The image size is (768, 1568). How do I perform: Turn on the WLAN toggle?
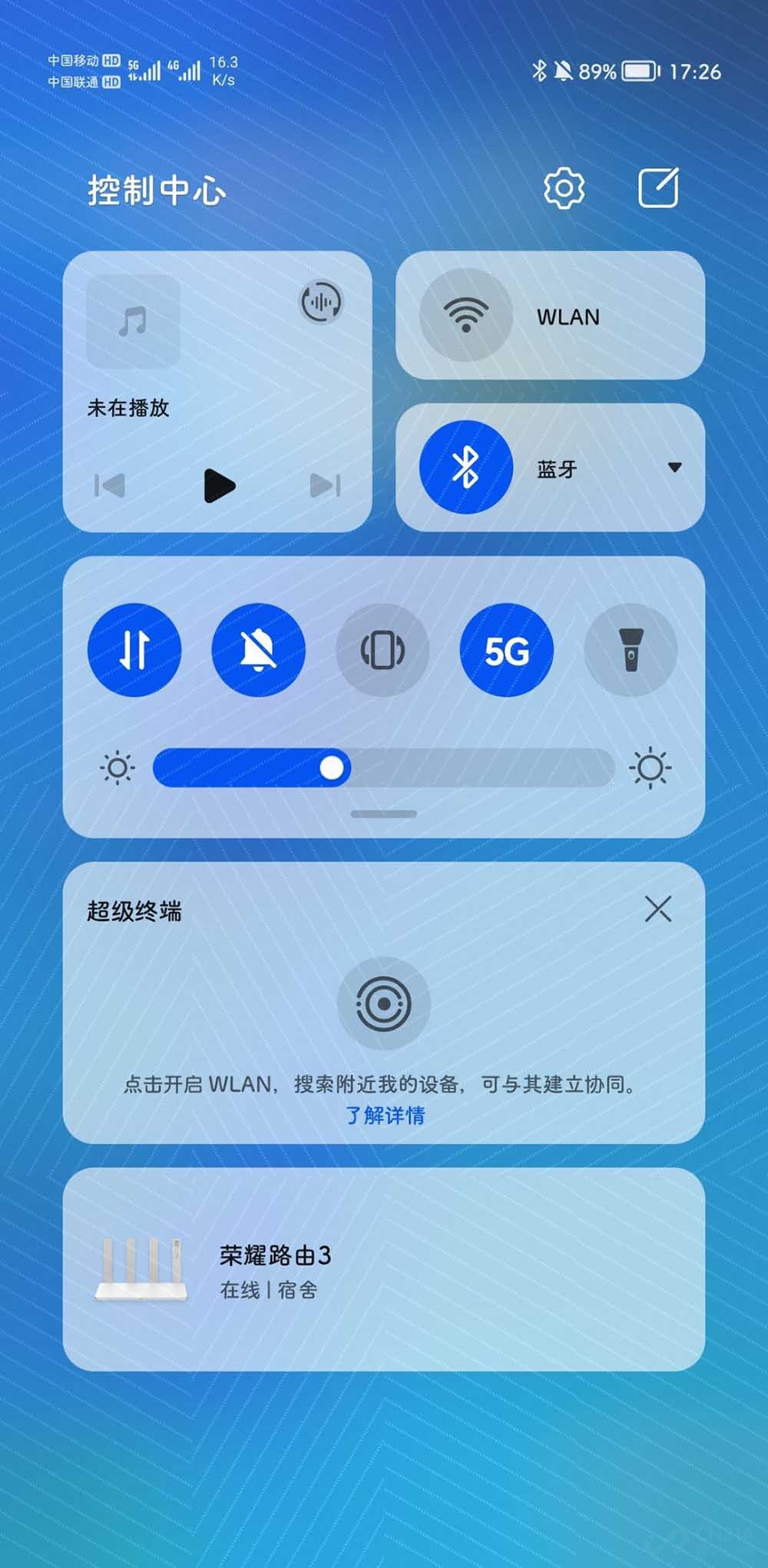click(465, 315)
